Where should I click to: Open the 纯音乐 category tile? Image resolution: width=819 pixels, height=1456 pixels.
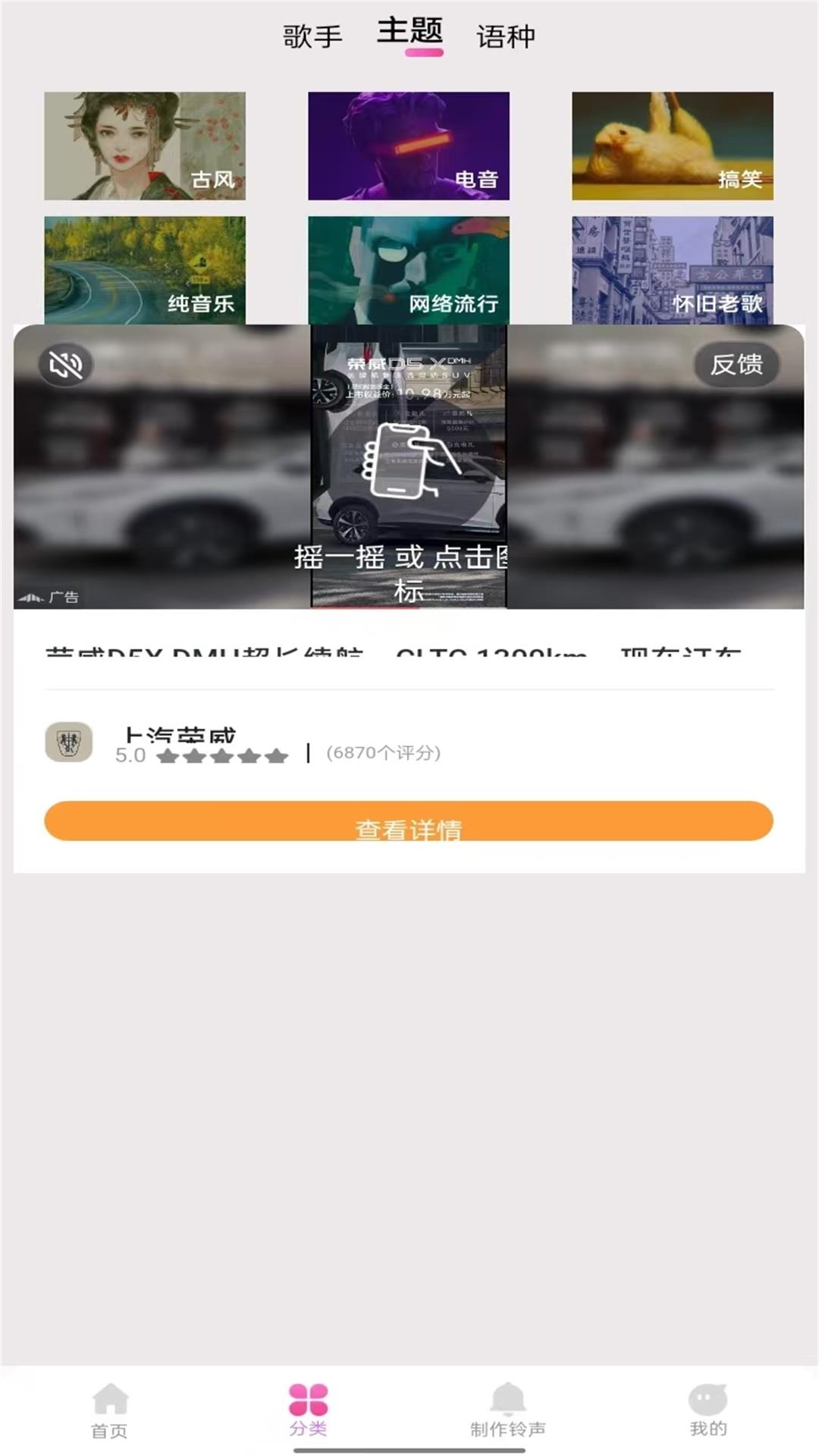point(145,270)
